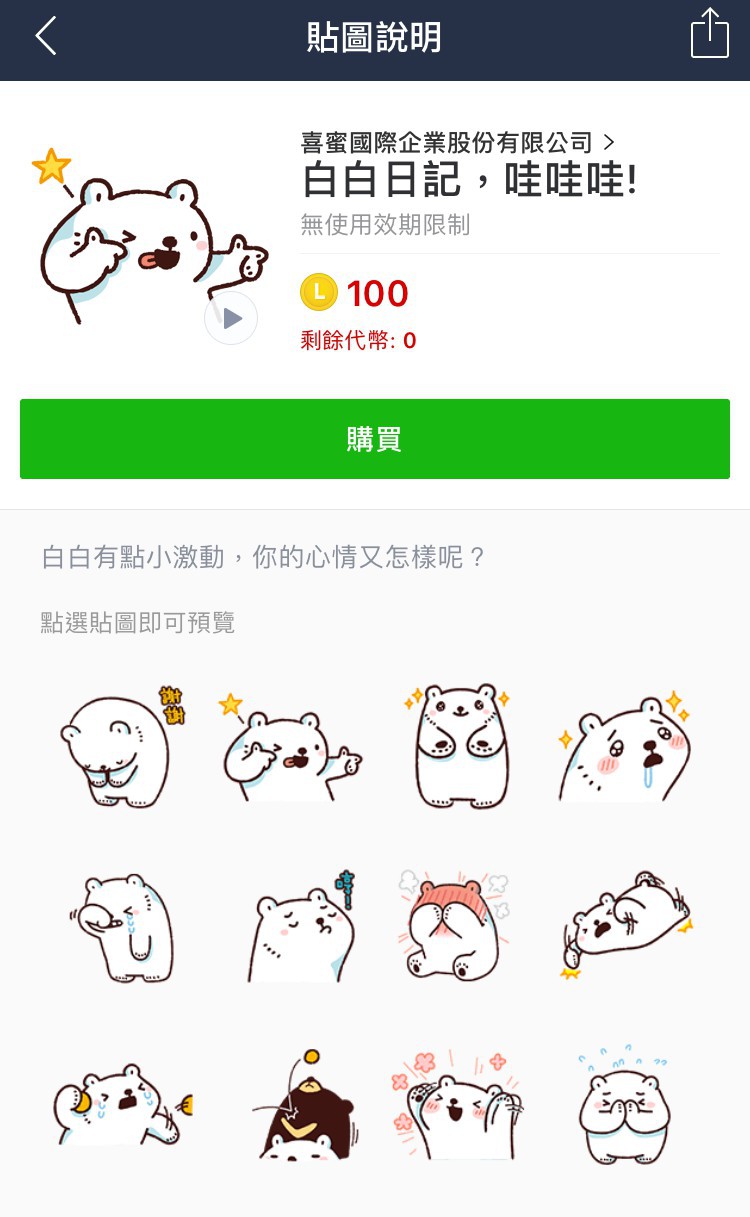Image resolution: width=750 pixels, height=1217 pixels.
Task: Share this sticker set
Action: coord(709,35)
